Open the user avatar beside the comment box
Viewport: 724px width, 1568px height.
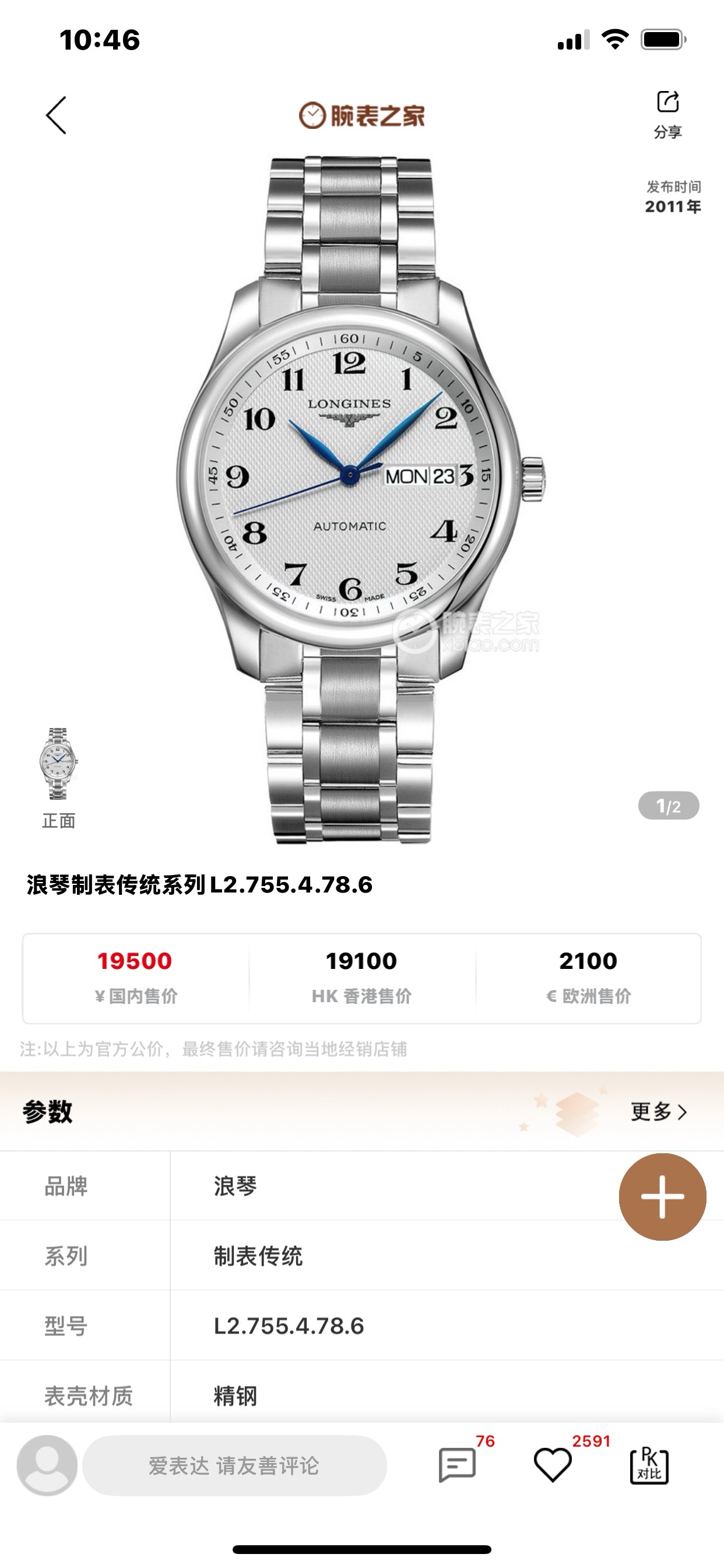[x=47, y=1466]
